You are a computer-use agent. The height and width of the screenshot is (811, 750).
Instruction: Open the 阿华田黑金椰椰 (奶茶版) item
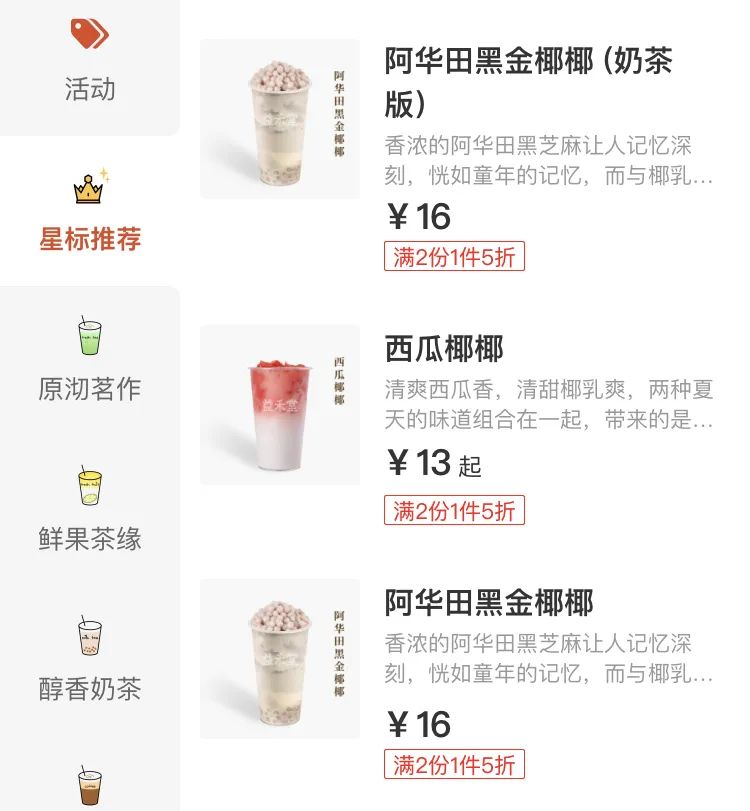[x=528, y=79]
